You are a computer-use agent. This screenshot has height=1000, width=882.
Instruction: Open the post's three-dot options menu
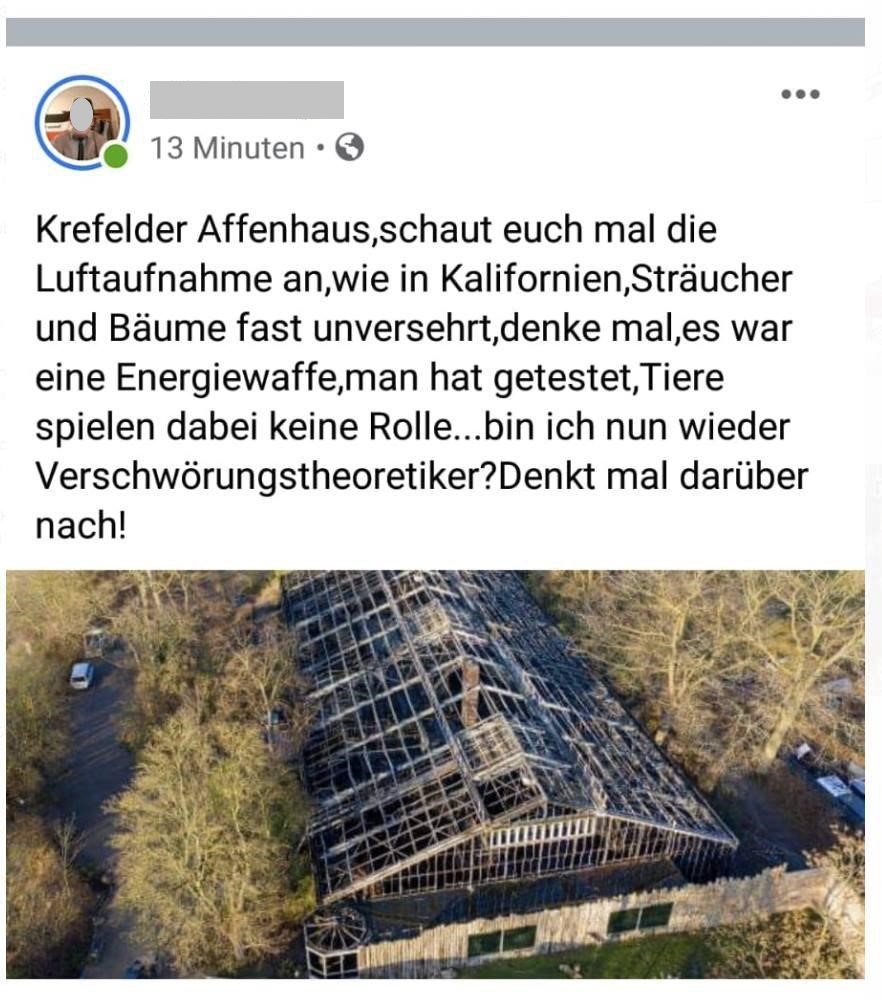800,94
